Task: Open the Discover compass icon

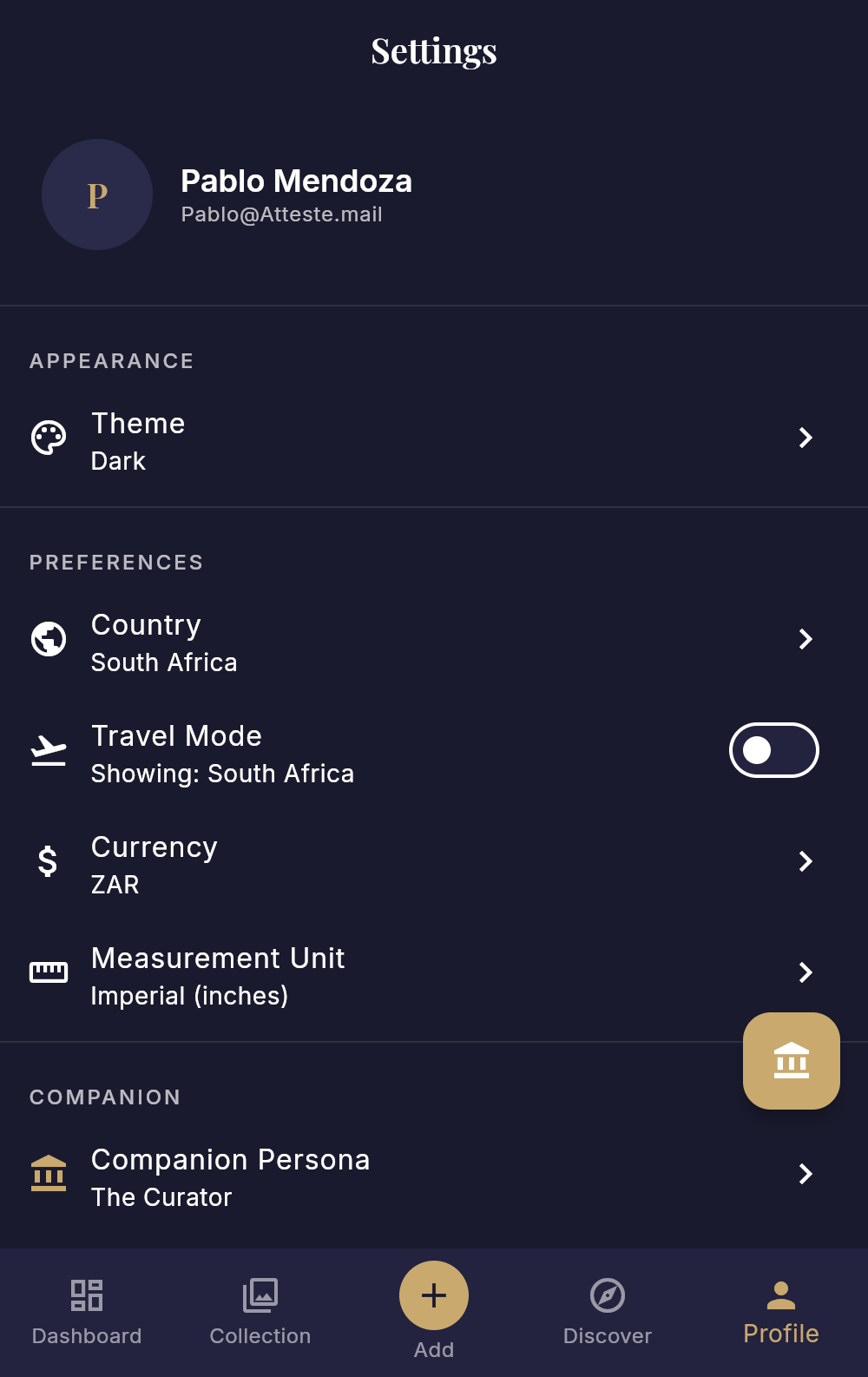Action: click(607, 1295)
